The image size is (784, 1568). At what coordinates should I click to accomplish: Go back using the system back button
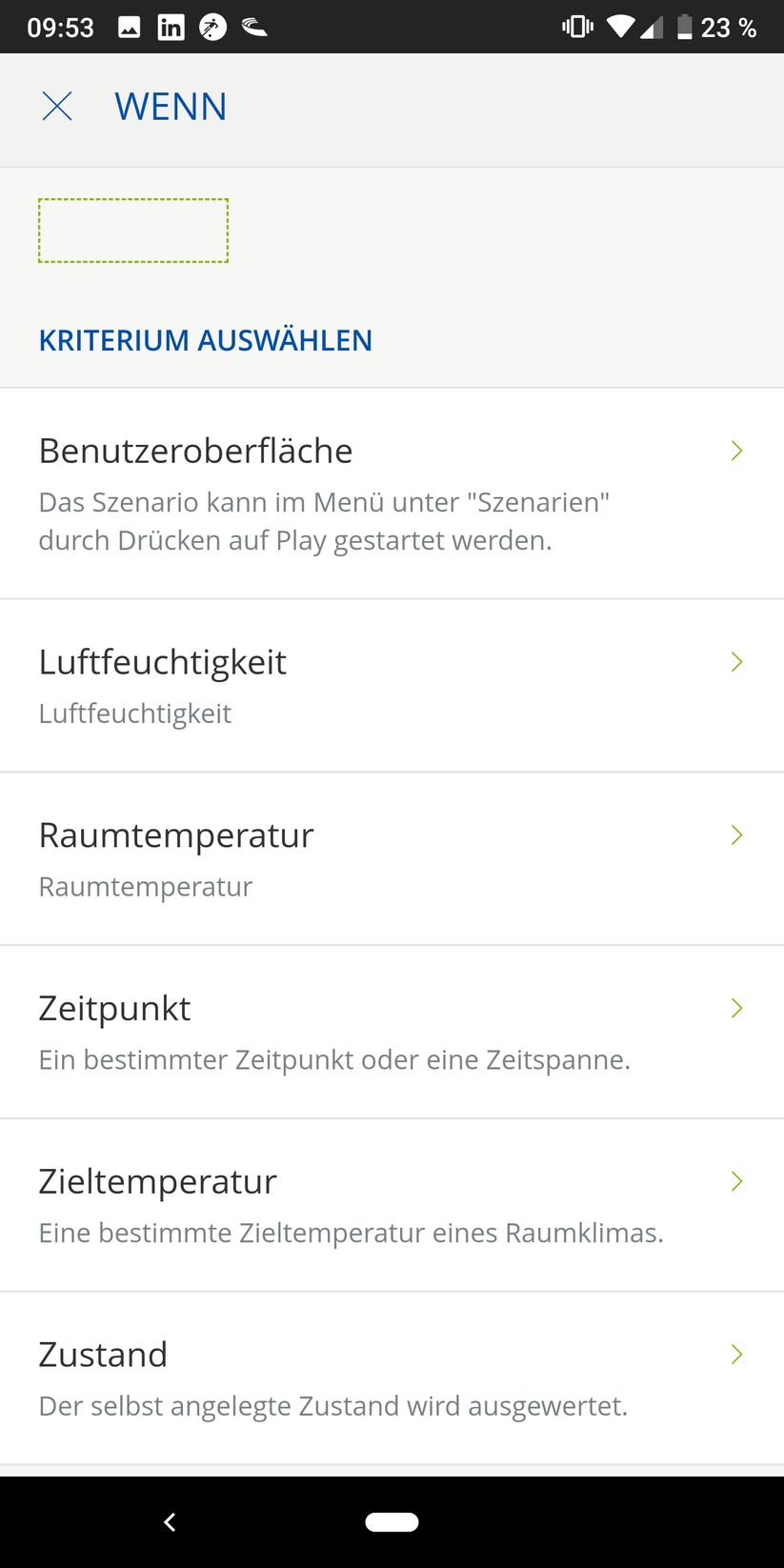pyautogui.click(x=170, y=1522)
